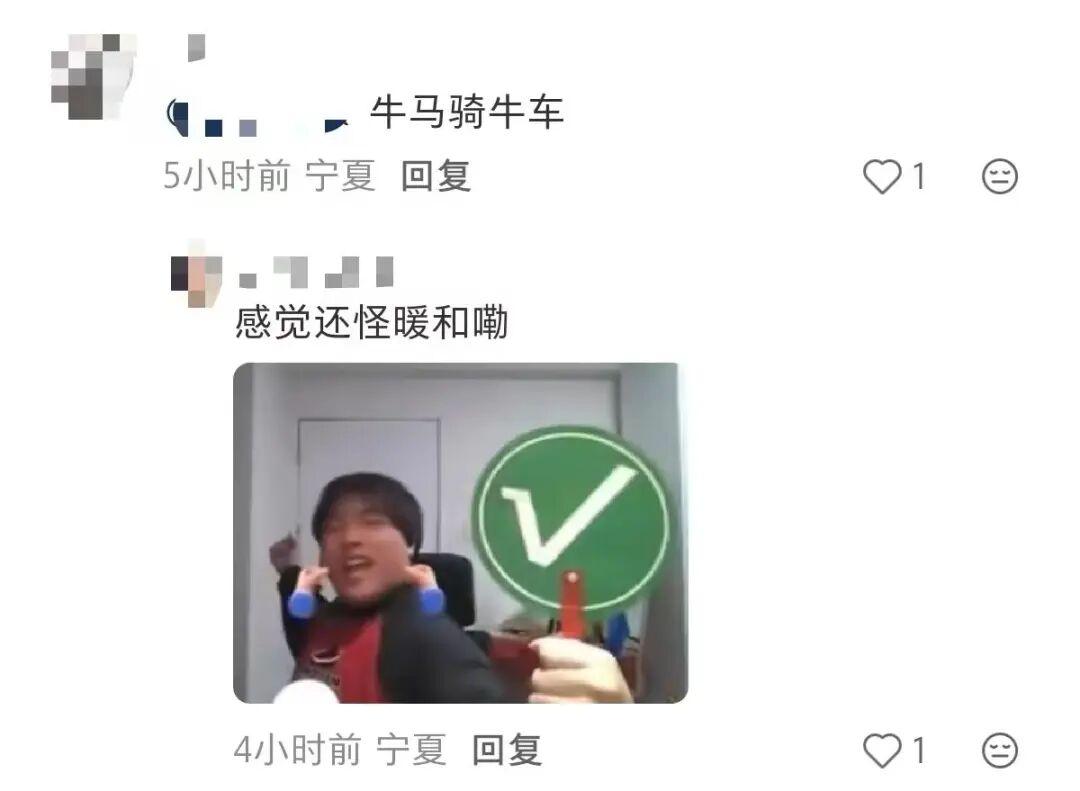Screen dimensions: 1080x791
Task: Open the image in 感觉还怪暖和嘞 reply
Action: (x=460, y=532)
